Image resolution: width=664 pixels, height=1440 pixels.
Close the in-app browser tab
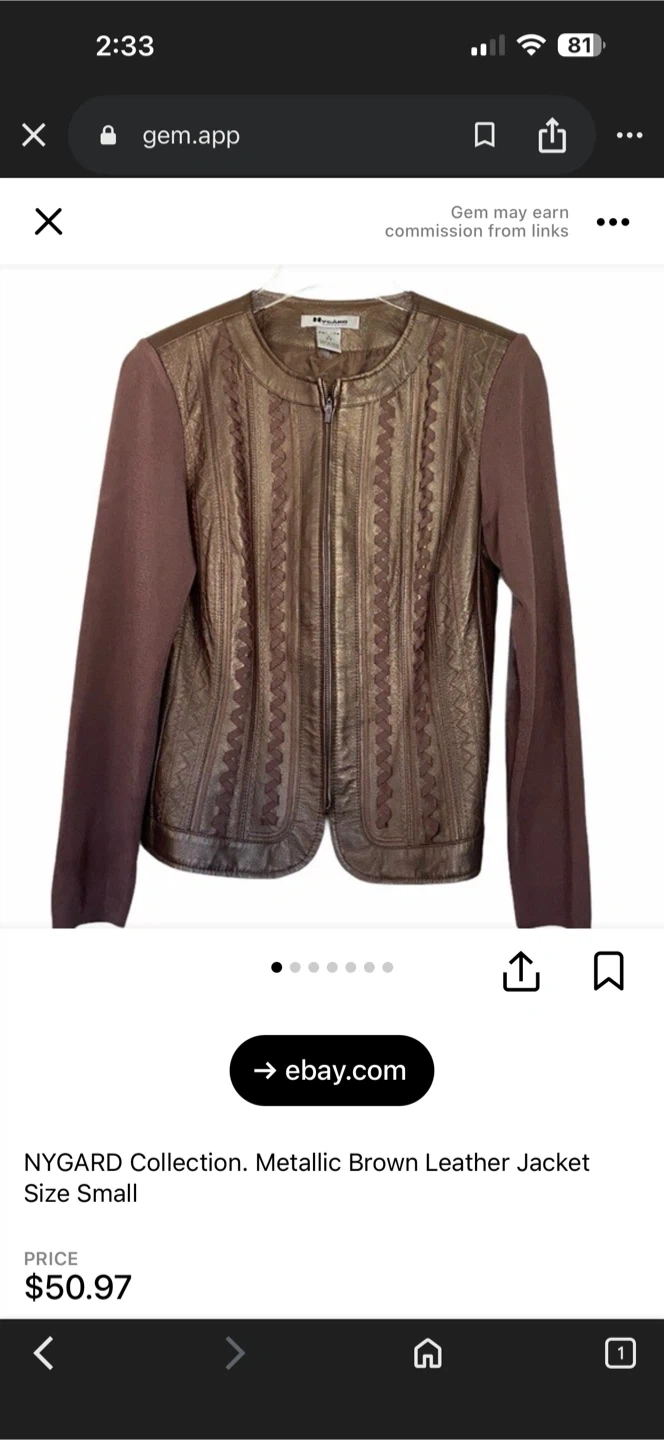(x=34, y=135)
